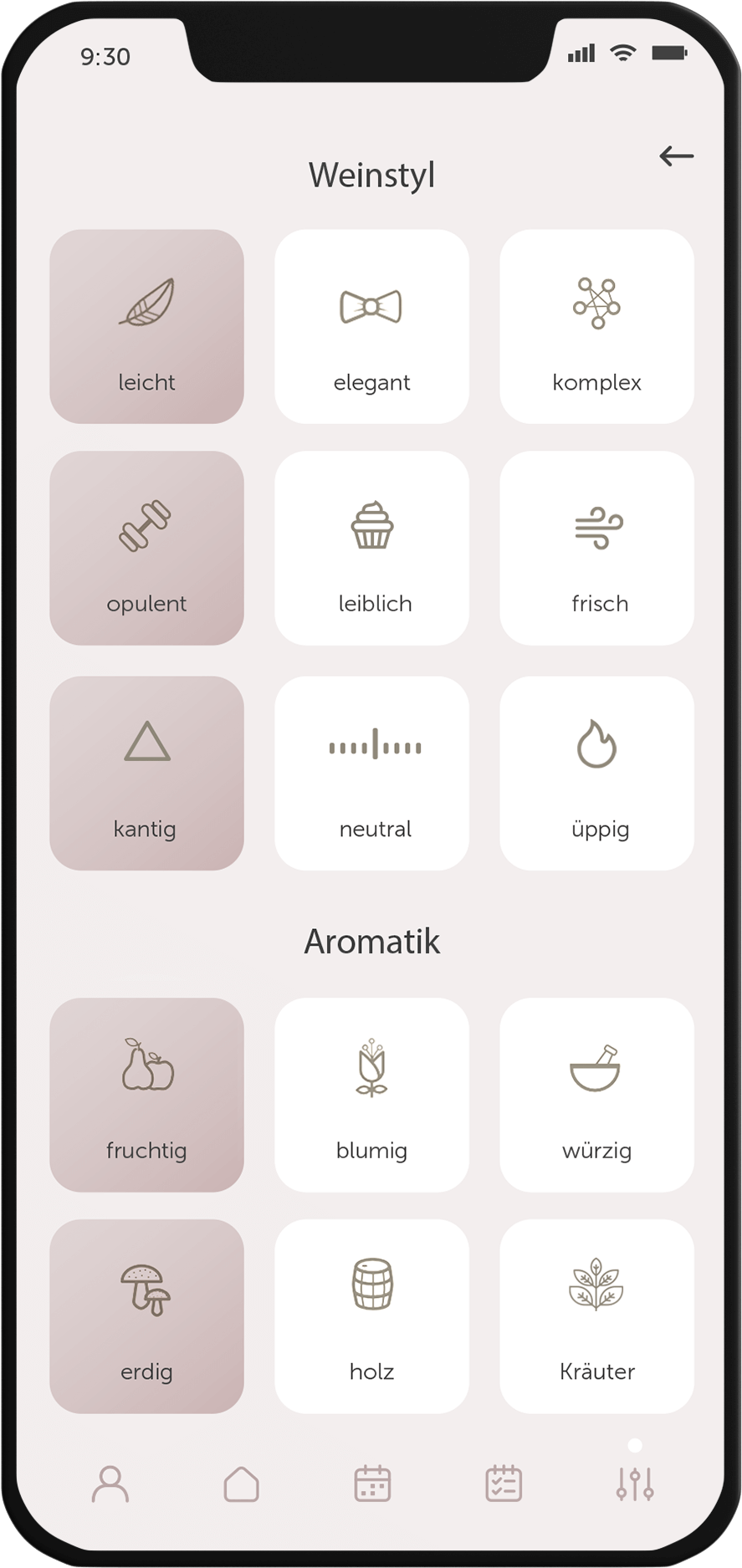The height and width of the screenshot is (1568, 742).
Task: Open the profile tab
Action: coord(110,1484)
